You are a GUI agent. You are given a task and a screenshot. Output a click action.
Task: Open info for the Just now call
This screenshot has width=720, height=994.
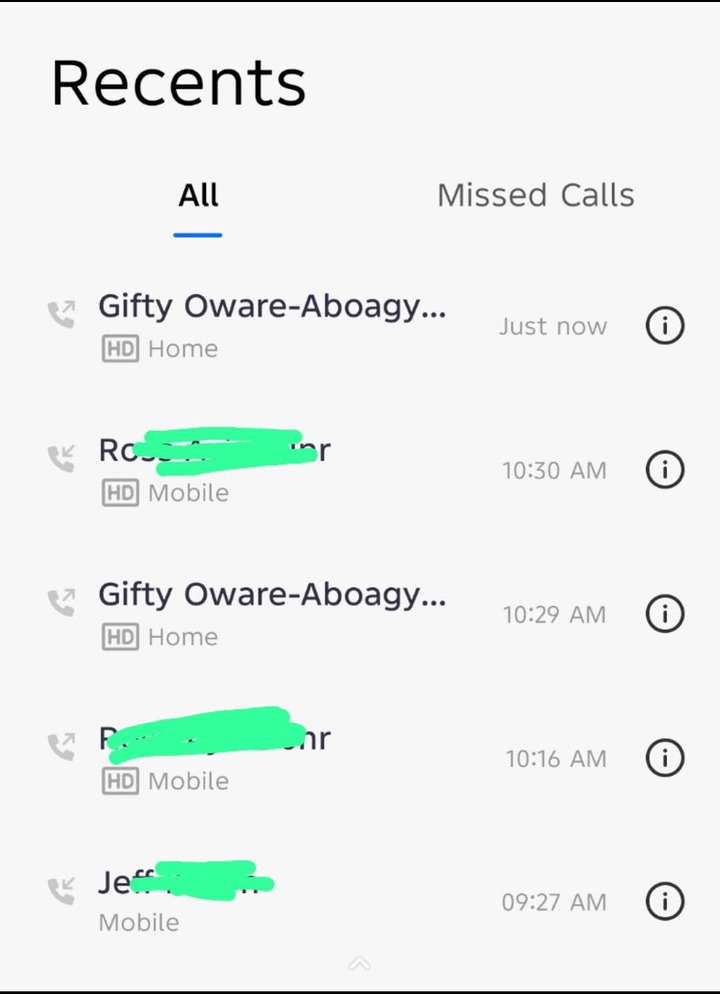665,326
